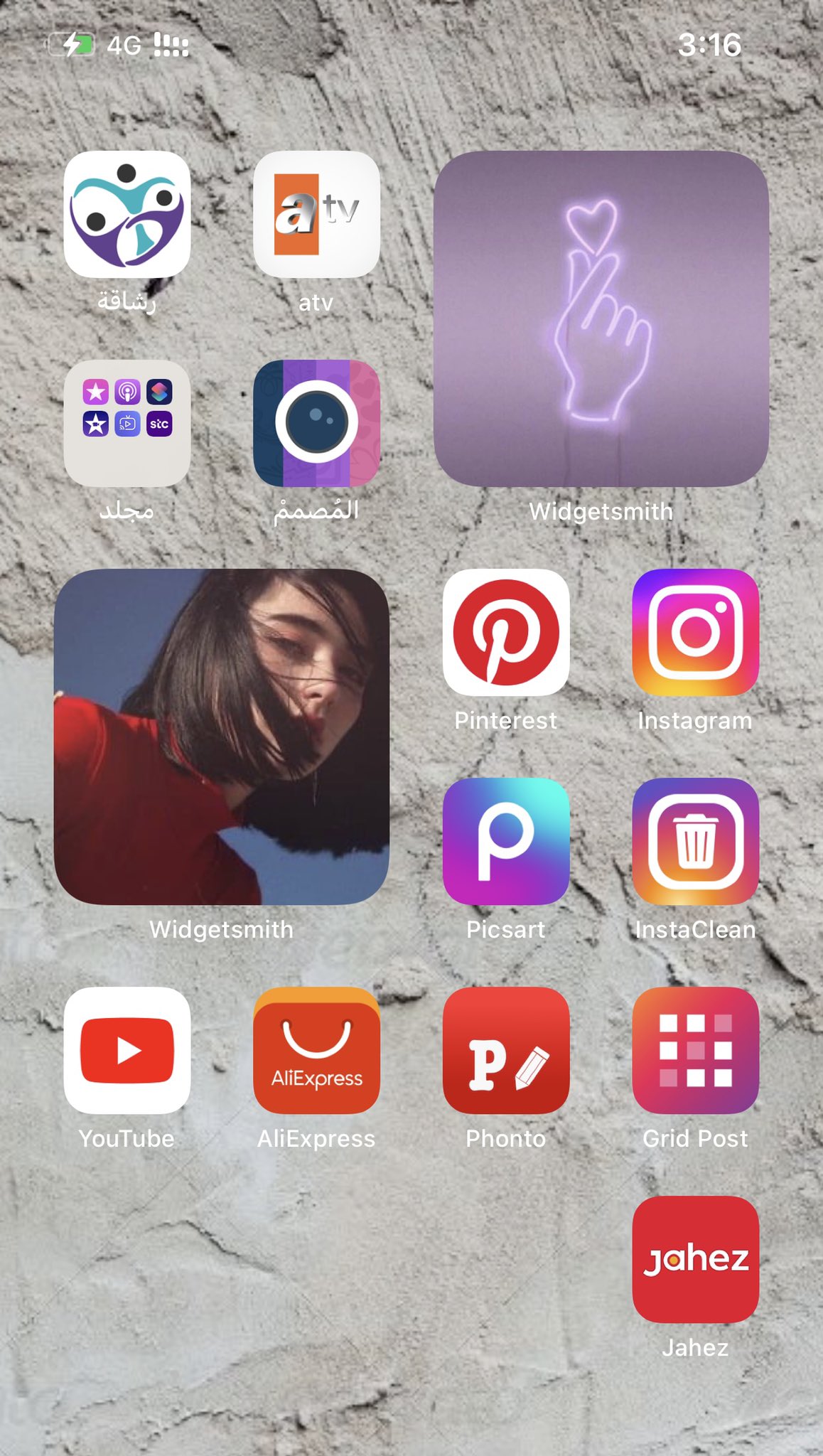Open the neon heart hand Widgetsmith widget

[601, 318]
